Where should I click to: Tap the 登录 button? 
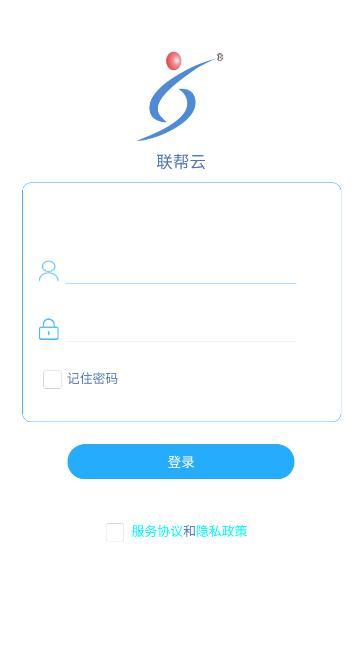181,461
